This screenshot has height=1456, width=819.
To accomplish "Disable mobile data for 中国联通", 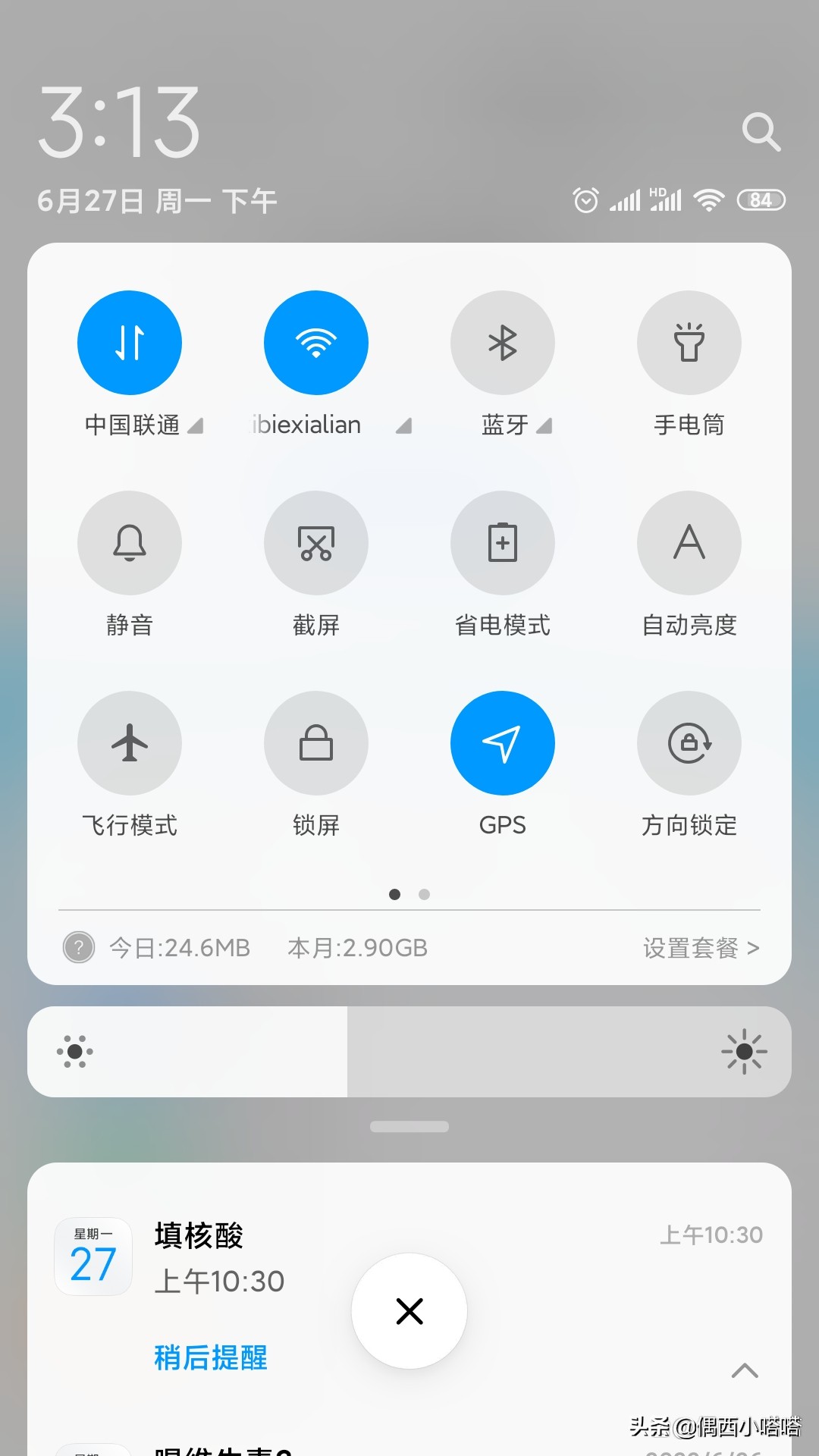I will coord(129,342).
